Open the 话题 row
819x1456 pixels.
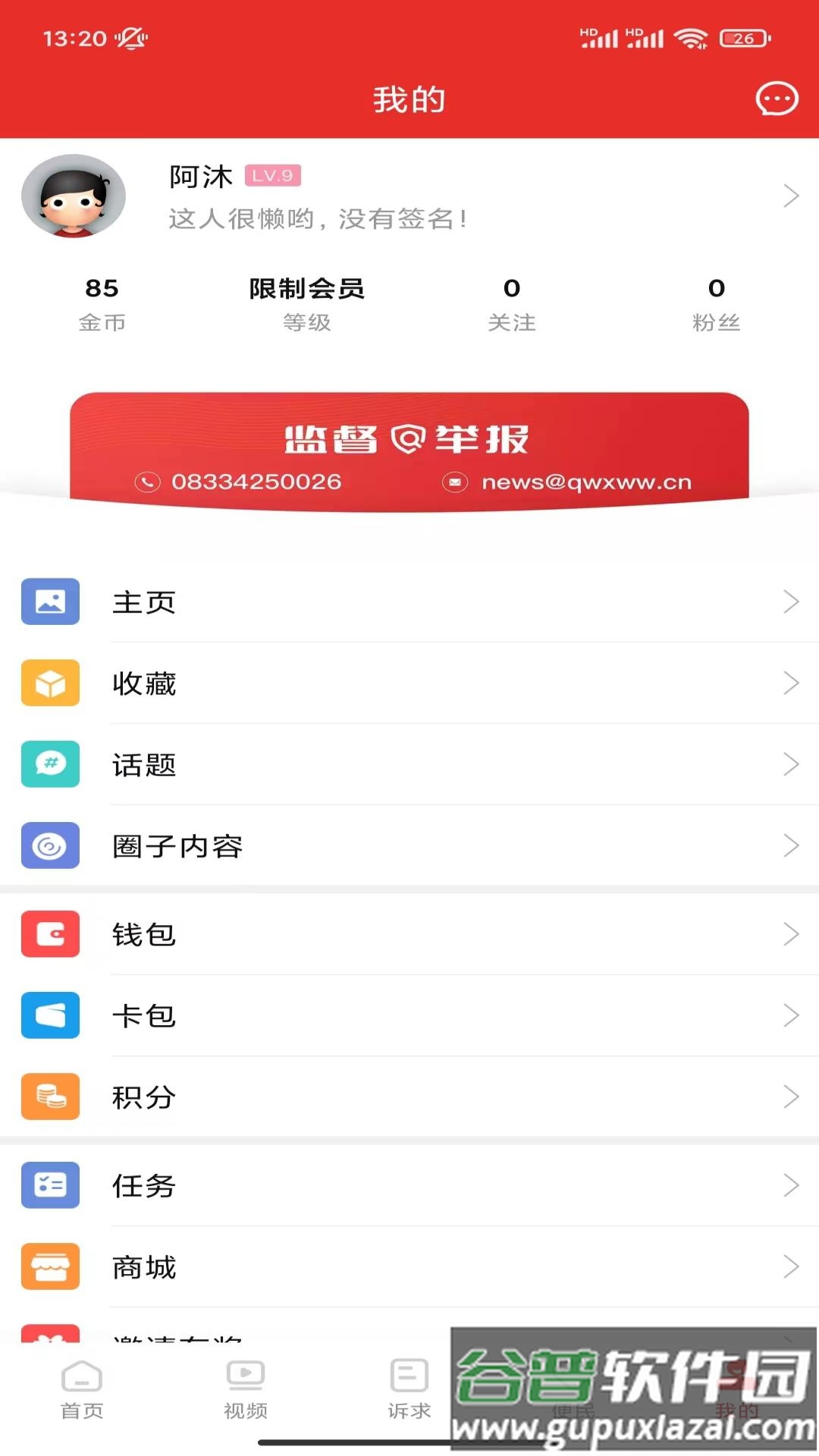(409, 764)
